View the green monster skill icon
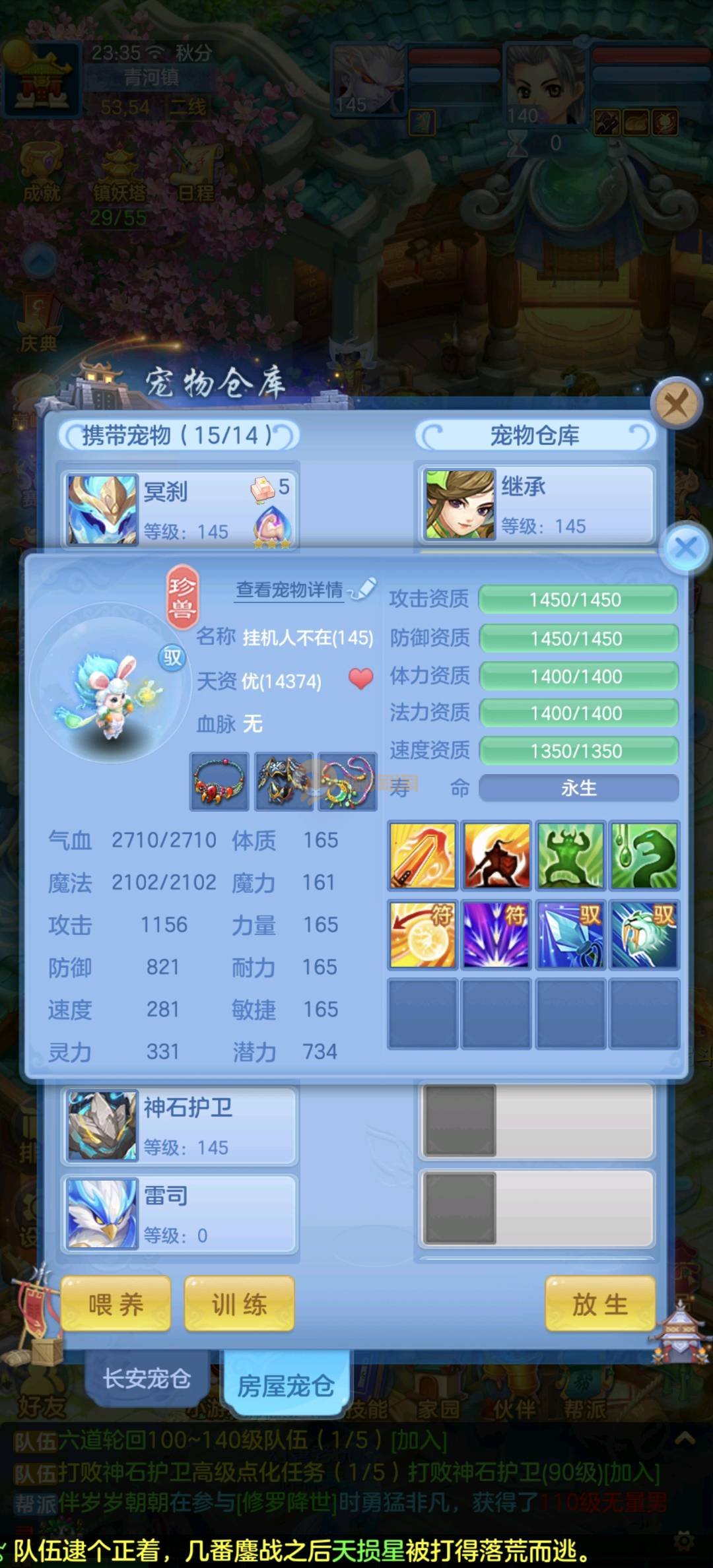 570,855
